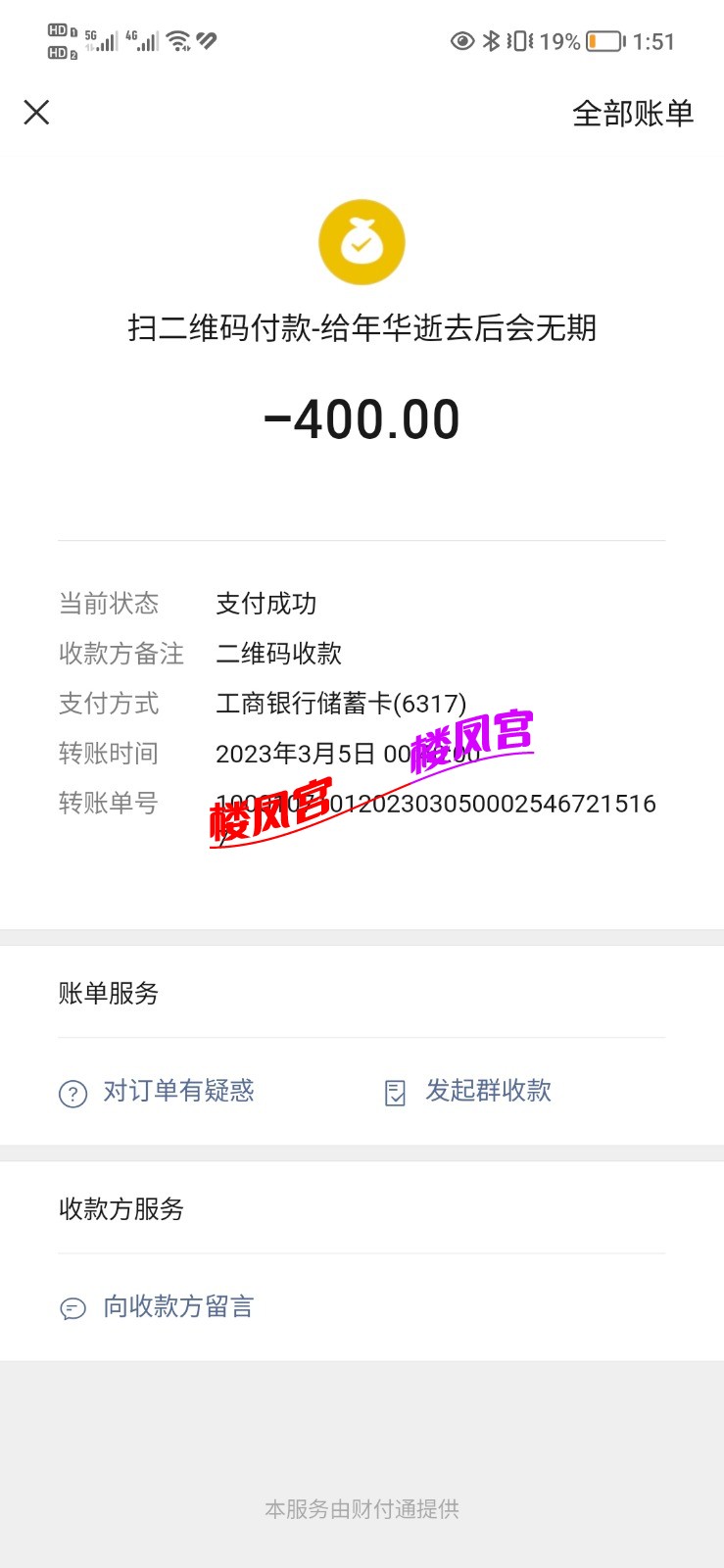This screenshot has height=1568, width=724.
Task: Open 全部账单 all bills
Action: (x=632, y=114)
